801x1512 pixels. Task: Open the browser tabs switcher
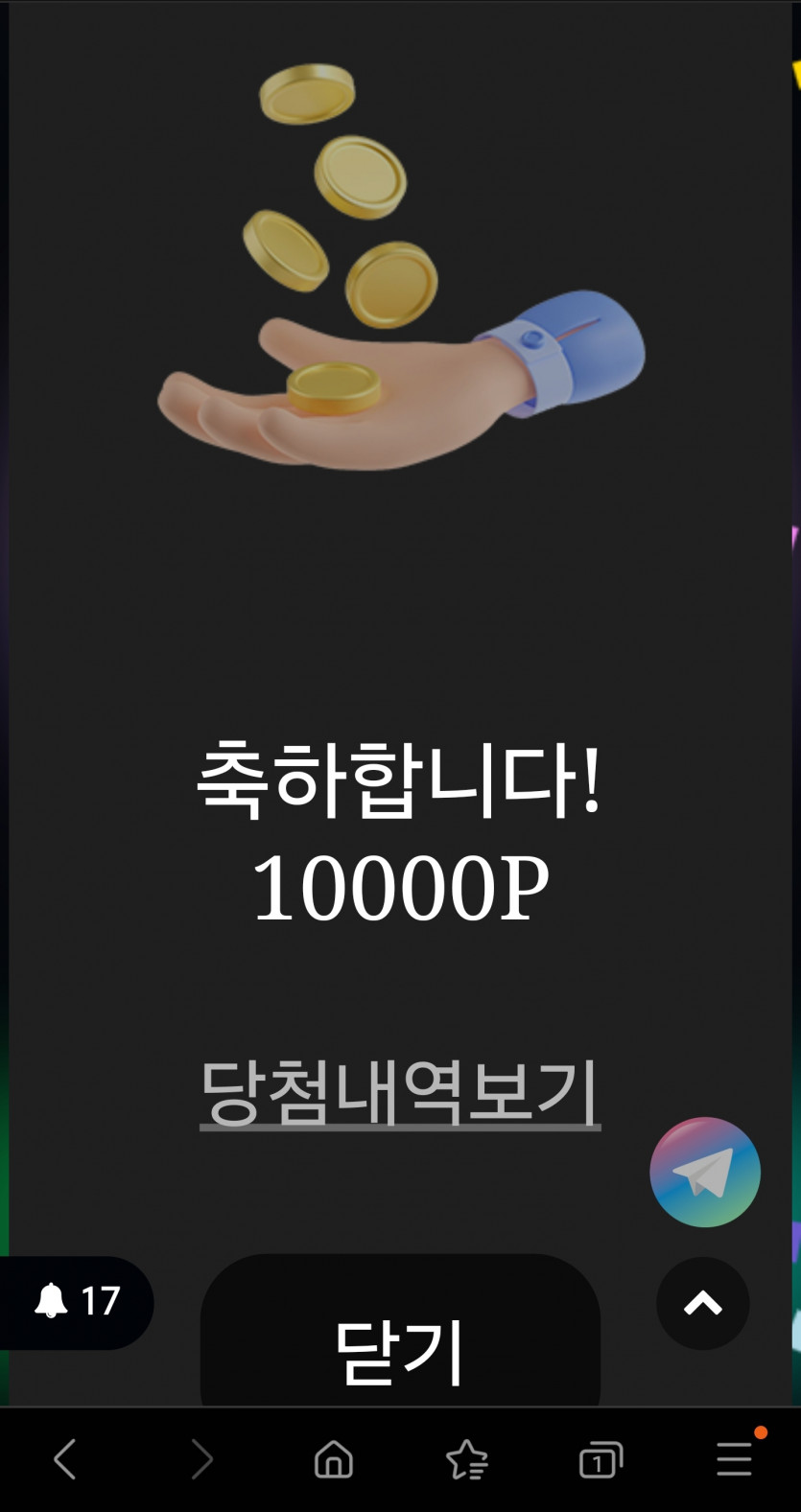point(601,1460)
